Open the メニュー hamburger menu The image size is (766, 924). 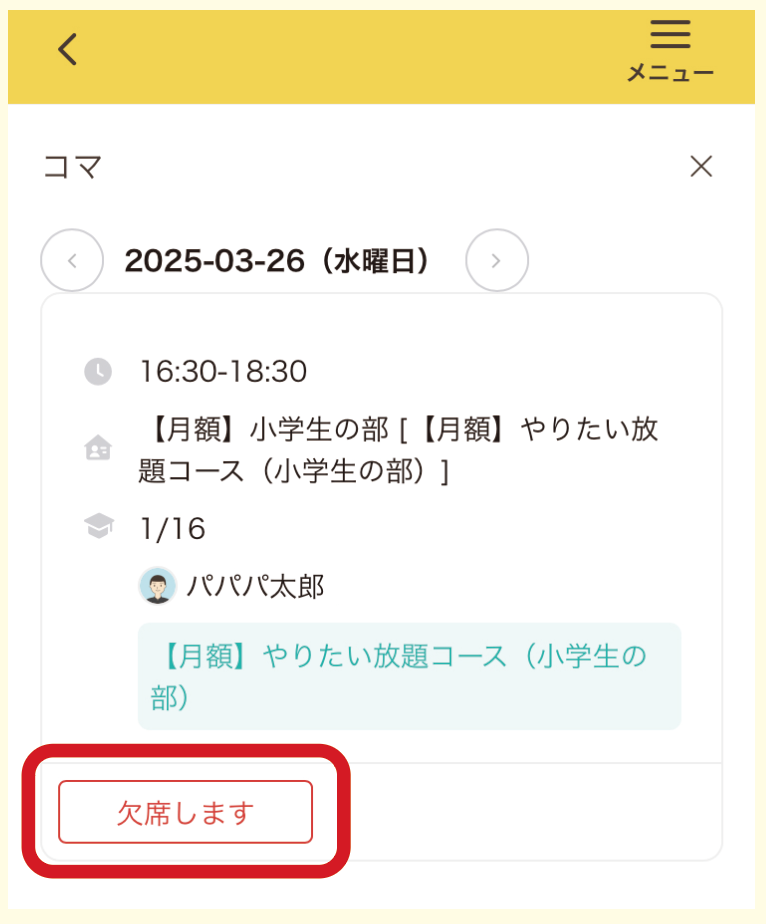tap(670, 50)
